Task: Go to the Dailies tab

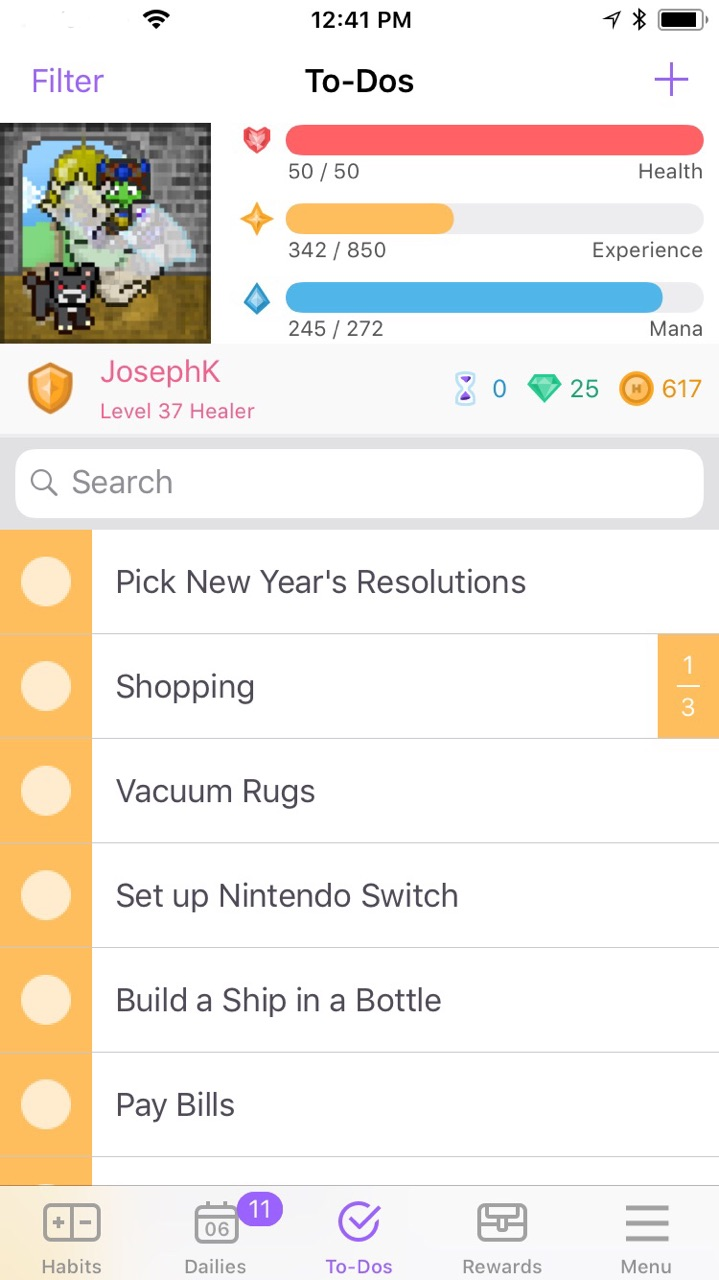Action: [x=215, y=1237]
